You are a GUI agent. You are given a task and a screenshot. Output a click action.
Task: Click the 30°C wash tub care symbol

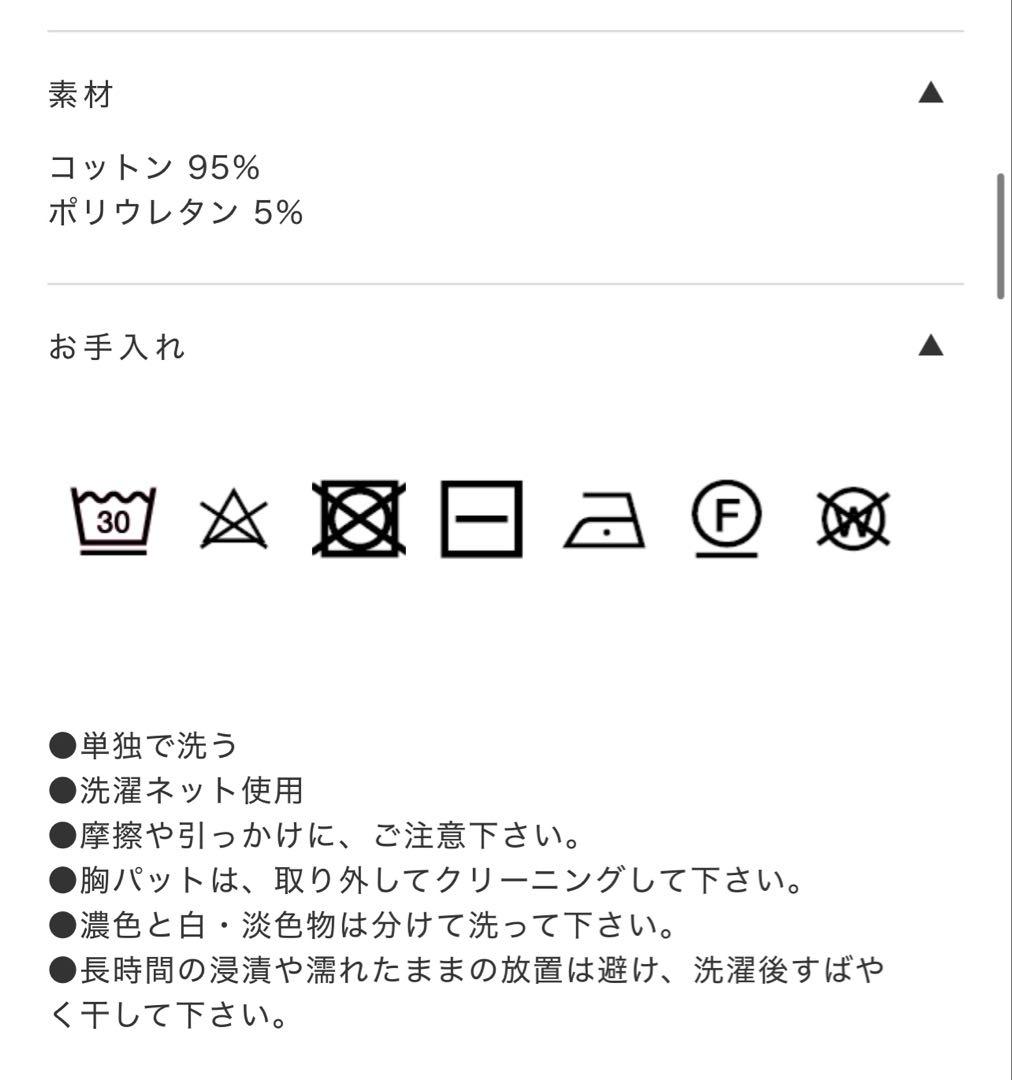coord(112,518)
